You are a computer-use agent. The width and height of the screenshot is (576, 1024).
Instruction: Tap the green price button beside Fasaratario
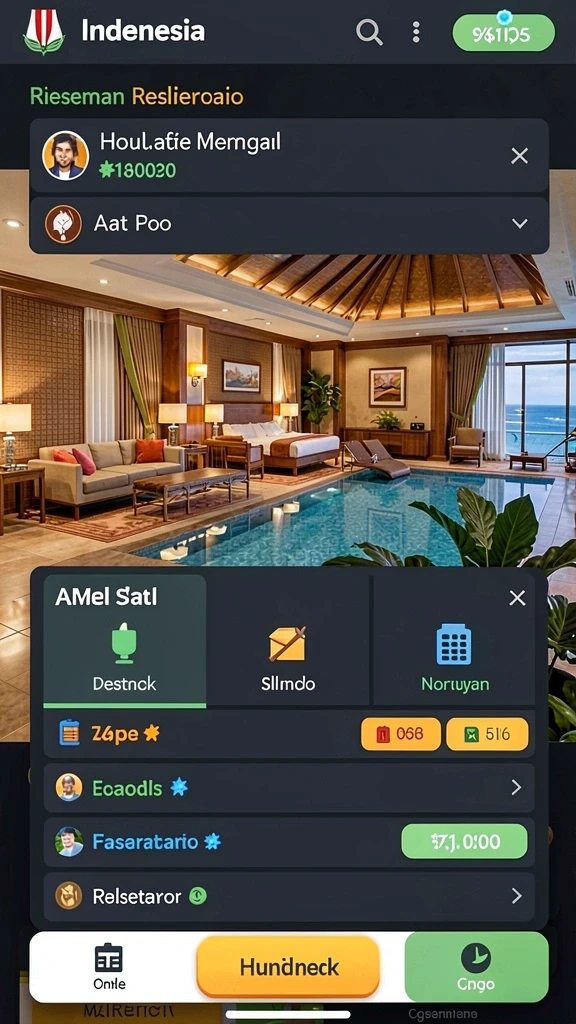(464, 841)
